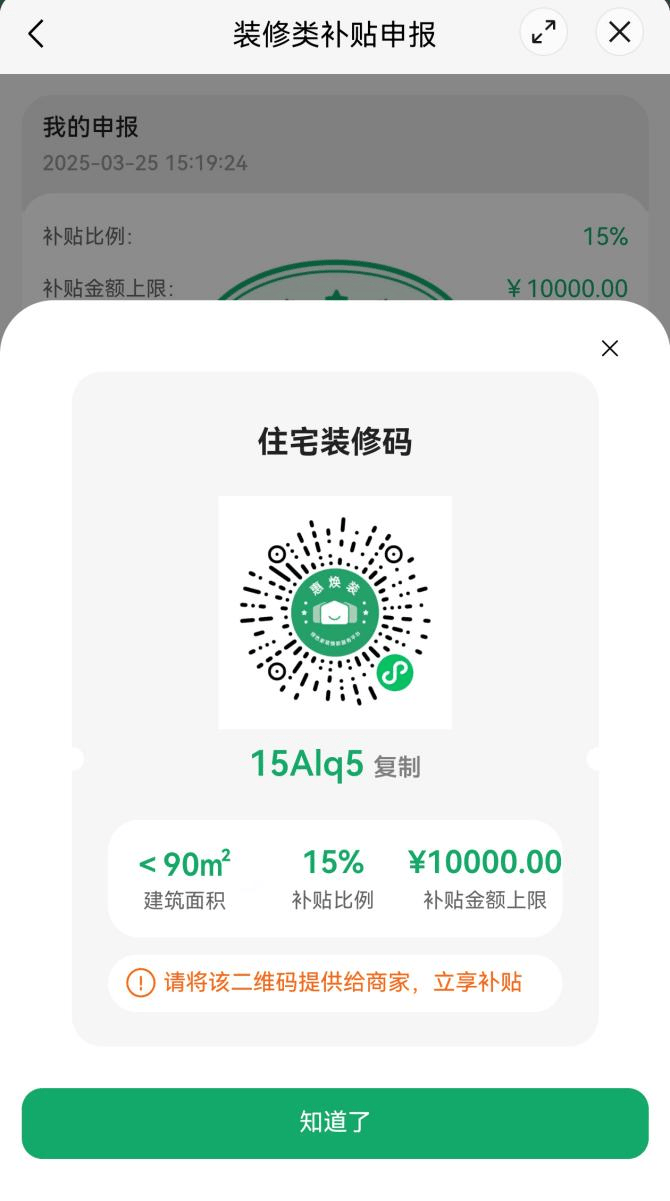
Task: Dismiss the 住宅装修码 popup with its X
Action: pyautogui.click(x=610, y=348)
